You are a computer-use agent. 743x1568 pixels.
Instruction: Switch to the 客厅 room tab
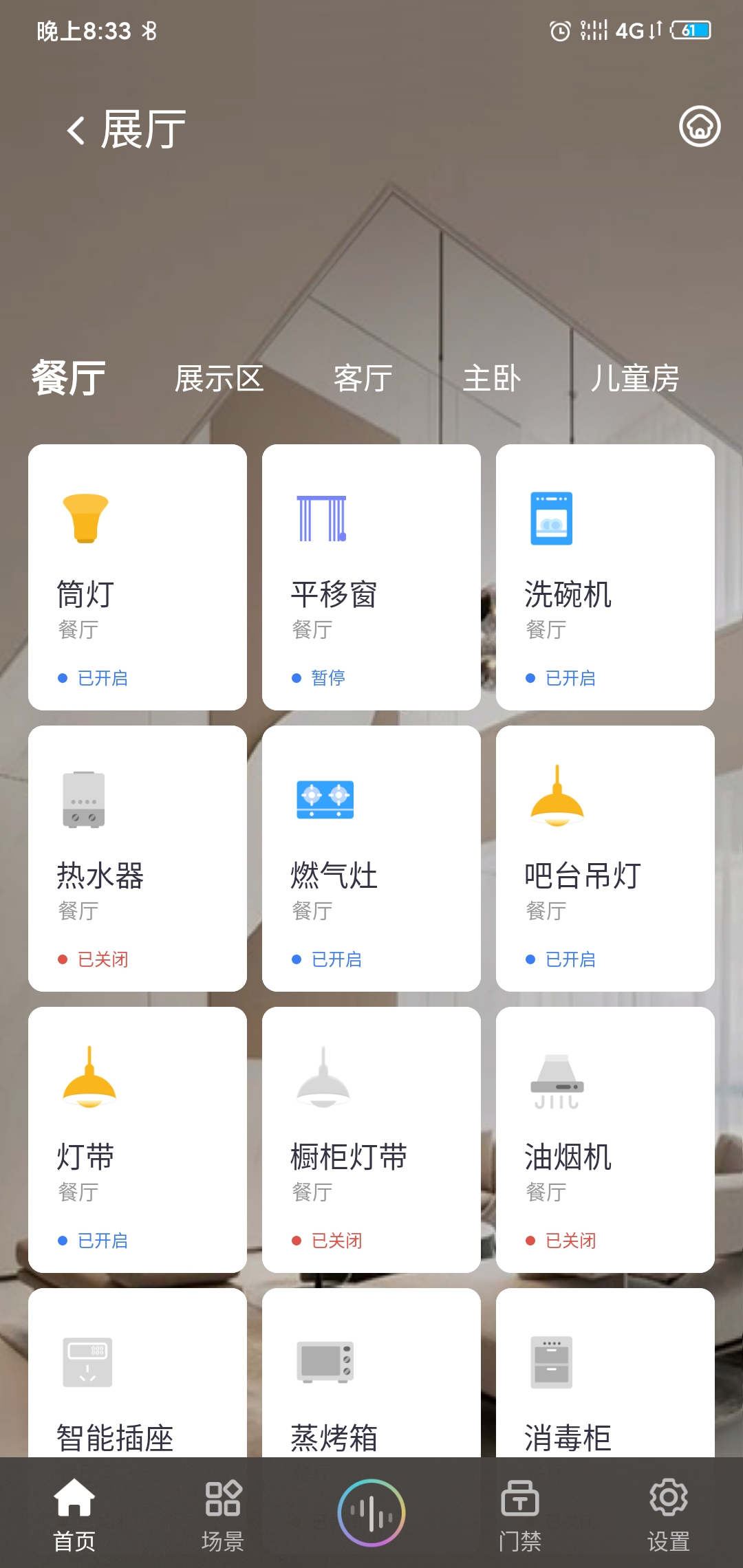[x=363, y=379]
